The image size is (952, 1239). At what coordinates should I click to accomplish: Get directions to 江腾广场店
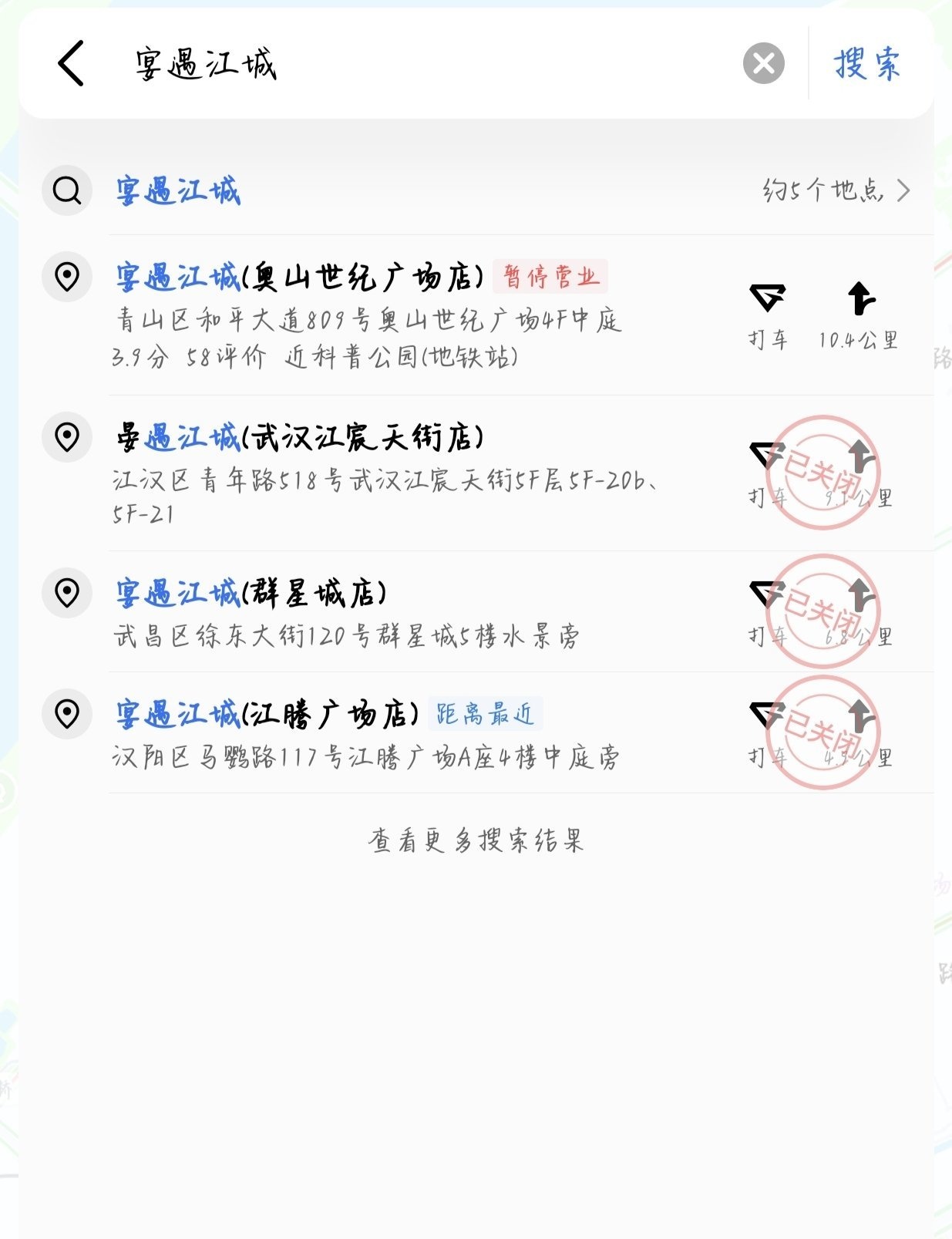[862, 732]
